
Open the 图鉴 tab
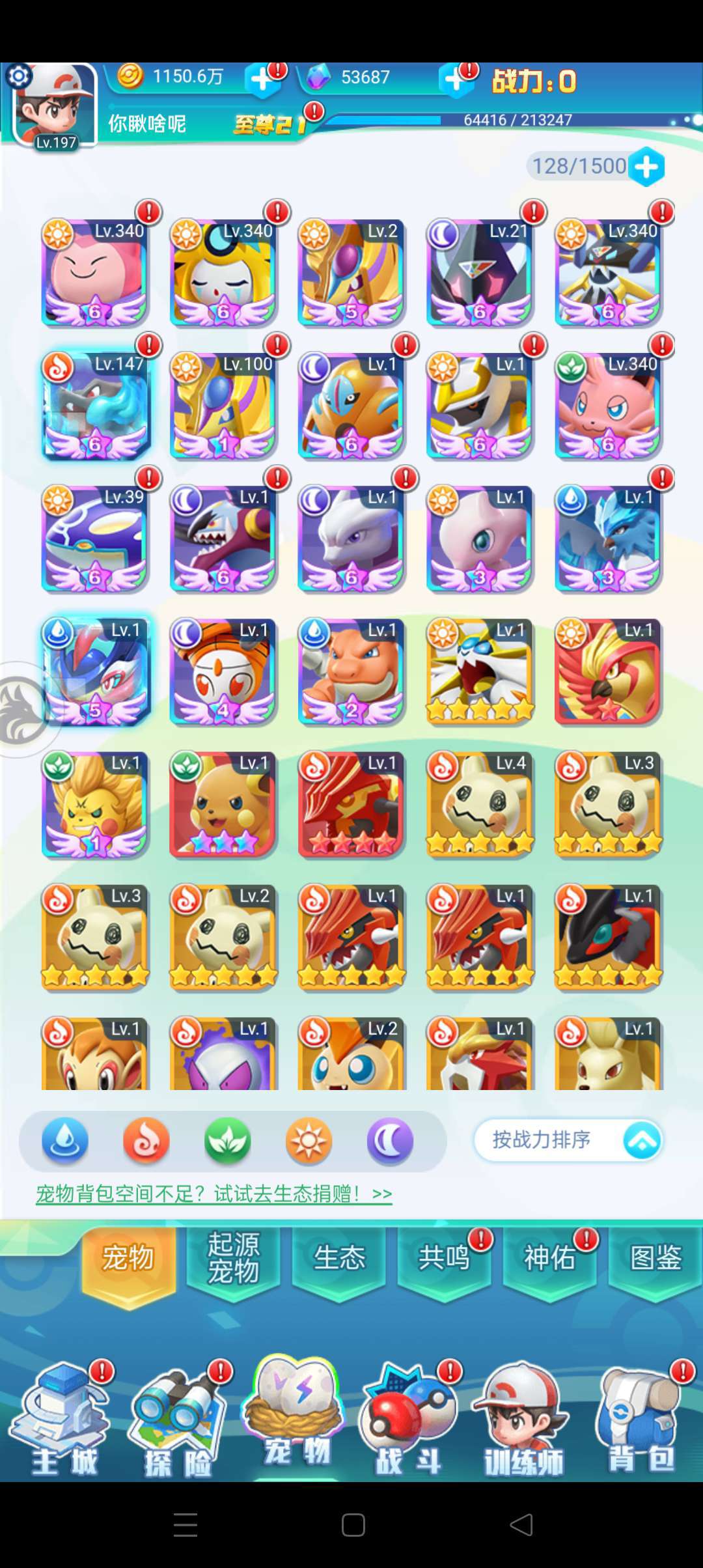click(x=655, y=1258)
